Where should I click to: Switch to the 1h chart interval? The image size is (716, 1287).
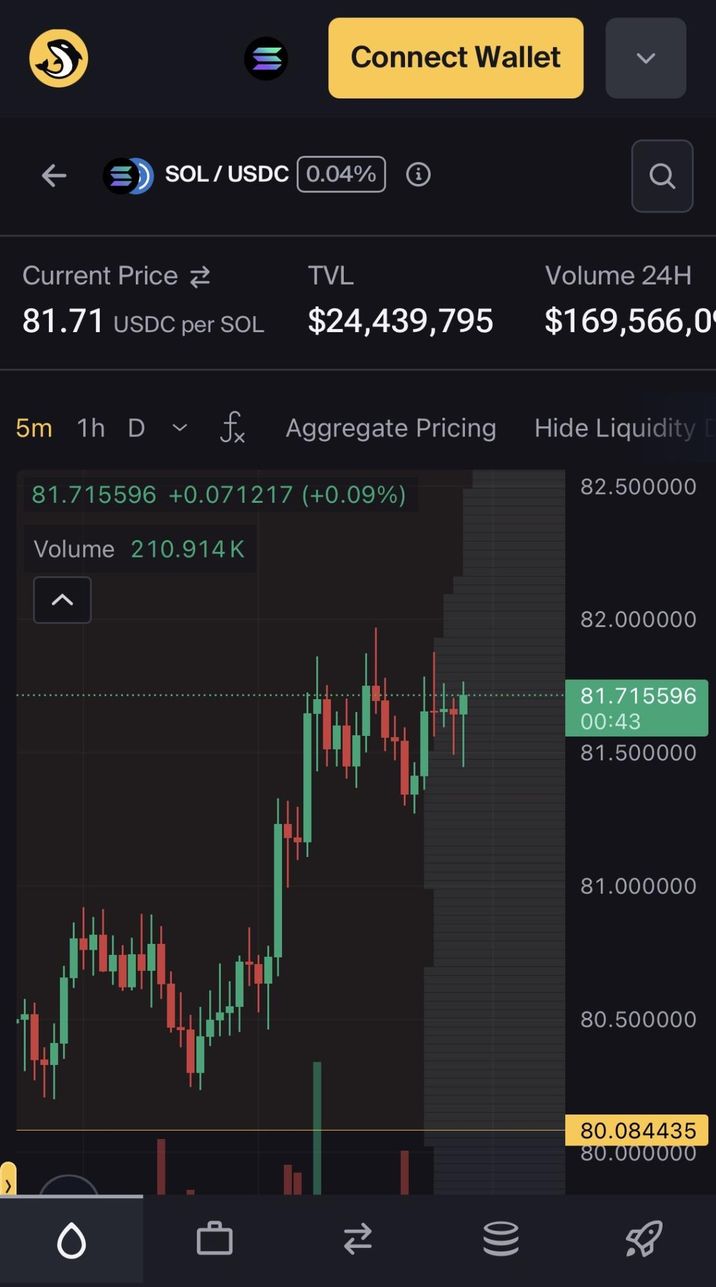pos(91,428)
